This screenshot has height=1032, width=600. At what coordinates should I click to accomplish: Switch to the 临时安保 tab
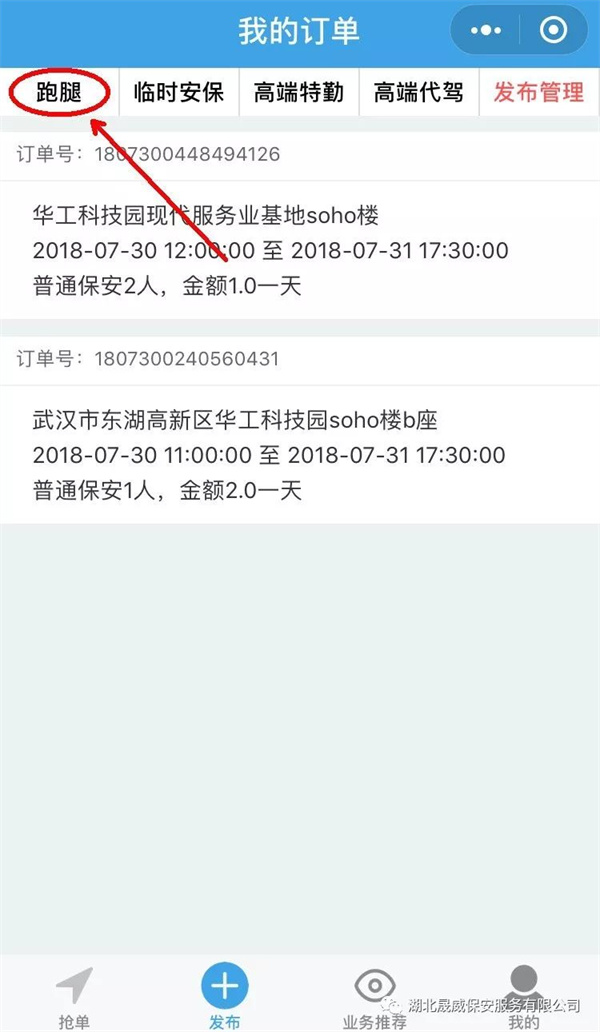pyautogui.click(x=179, y=93)
